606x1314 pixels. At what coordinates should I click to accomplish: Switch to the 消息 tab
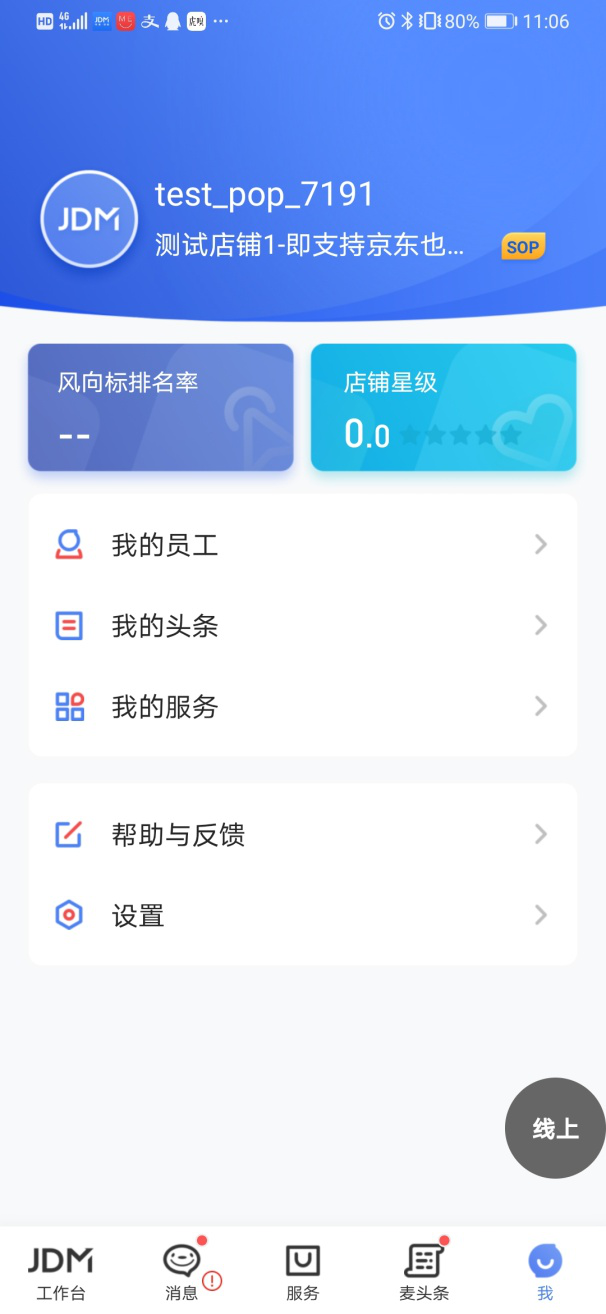[x=182, y=1272]
